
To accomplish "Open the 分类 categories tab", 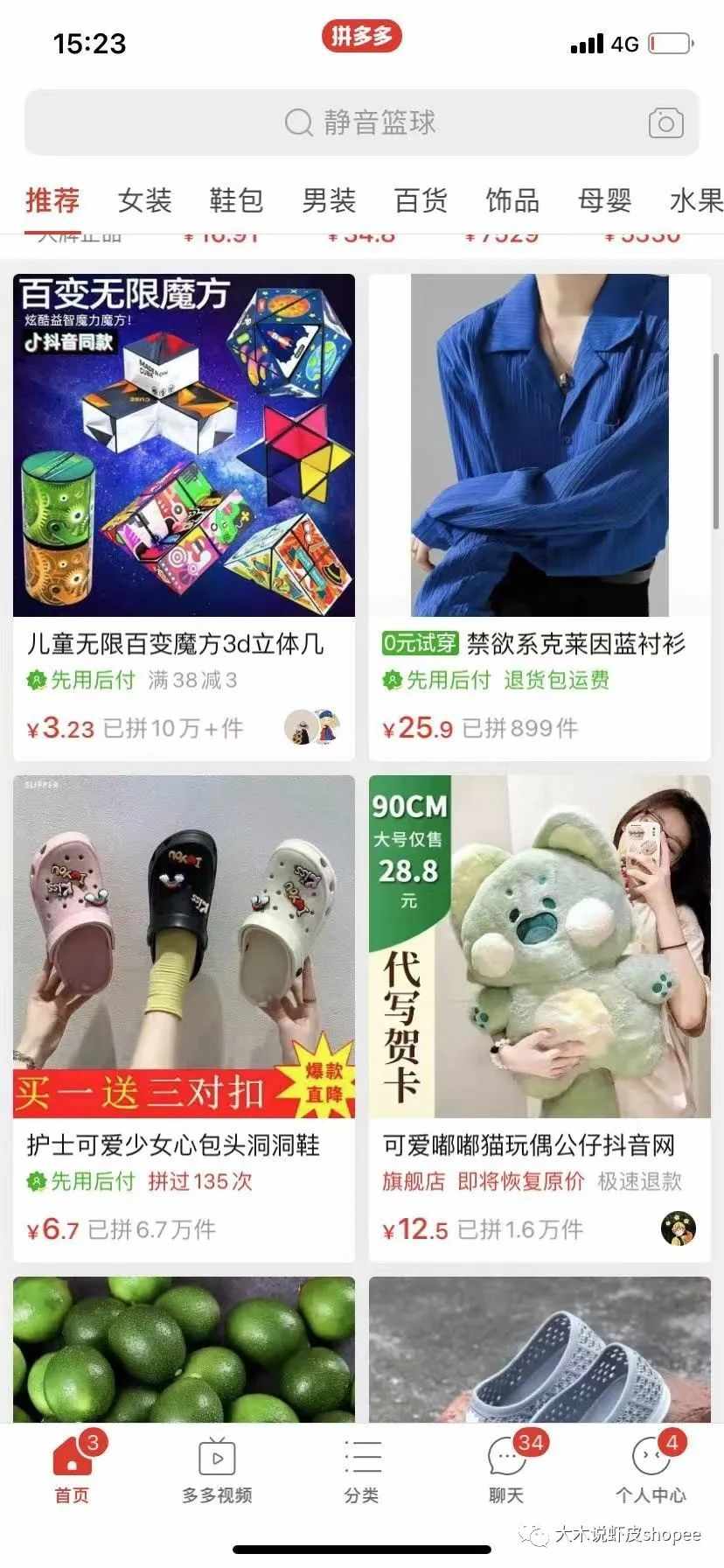I will coord(362,1470).
